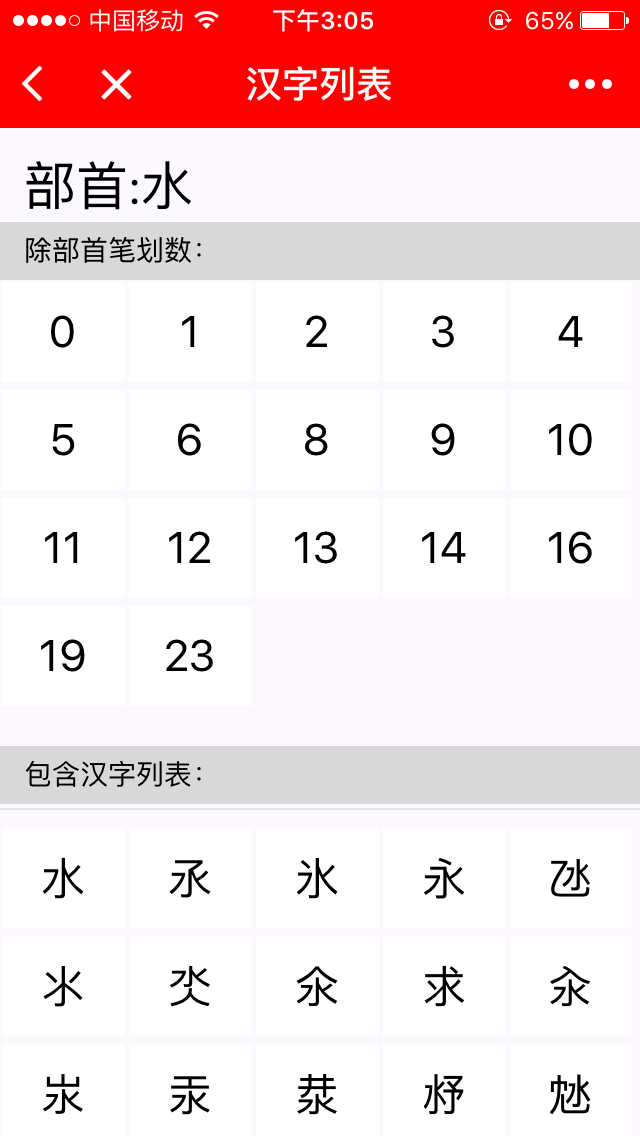Open the character 氷
Viewport: 640px width, 1136px height.
(x=317, y=880)
